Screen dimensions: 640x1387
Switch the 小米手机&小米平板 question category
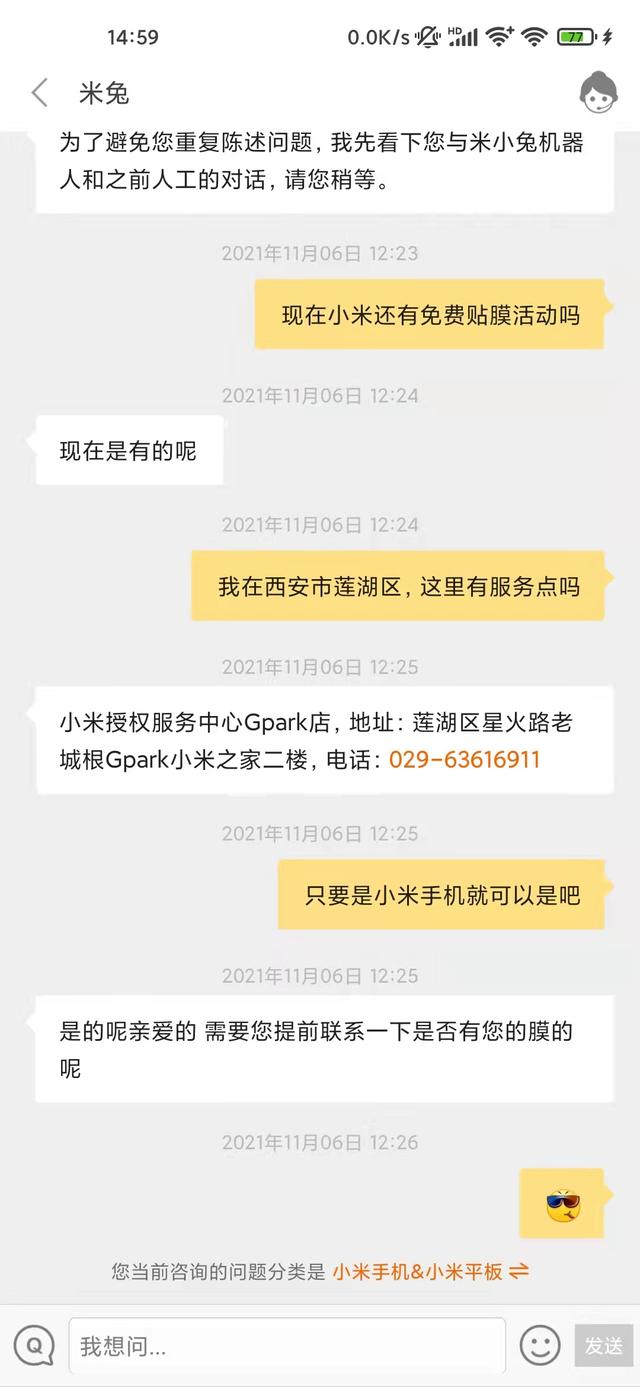[518, 1272]
